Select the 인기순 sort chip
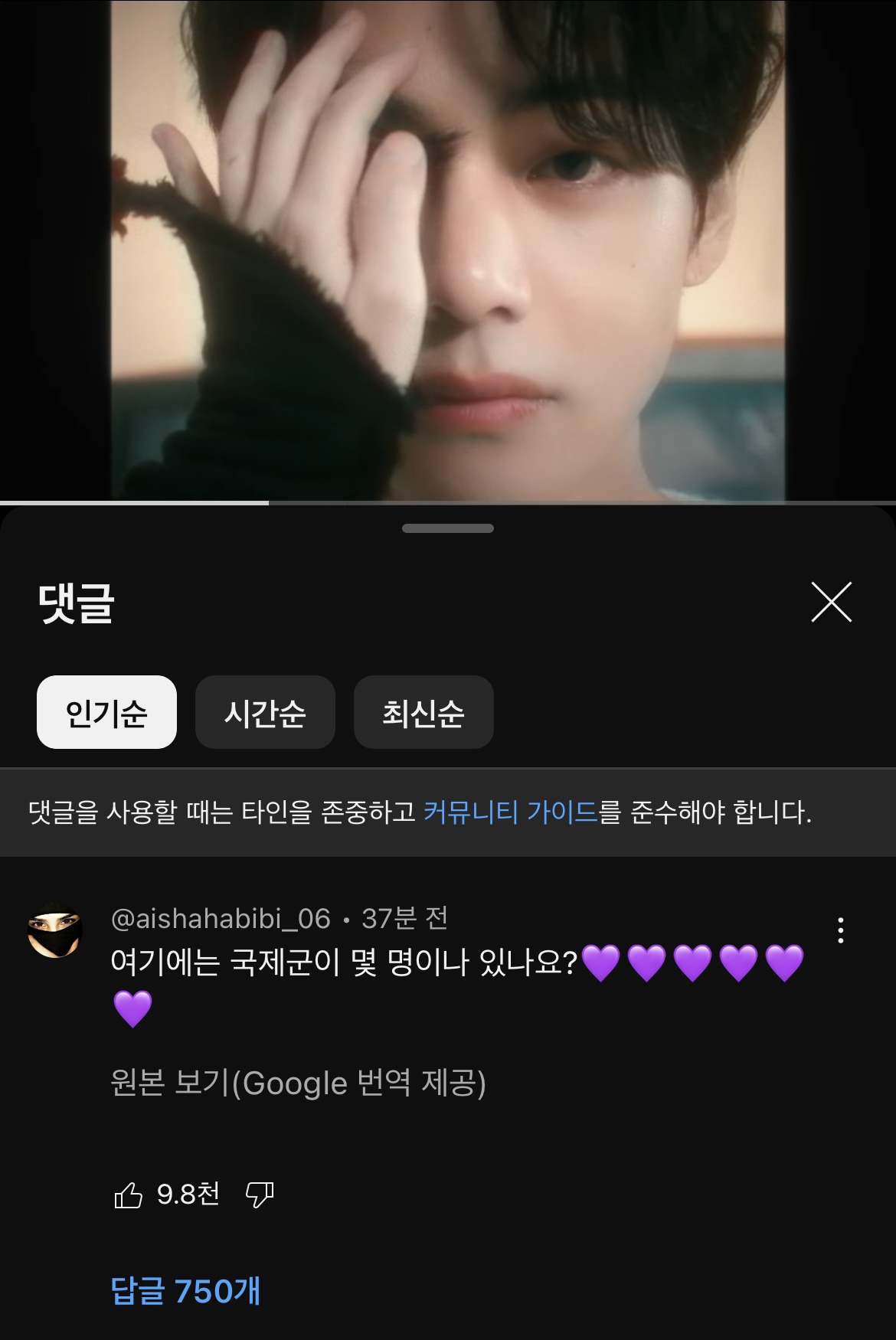This screenshot has height=1340, width=896. point(106,712)
